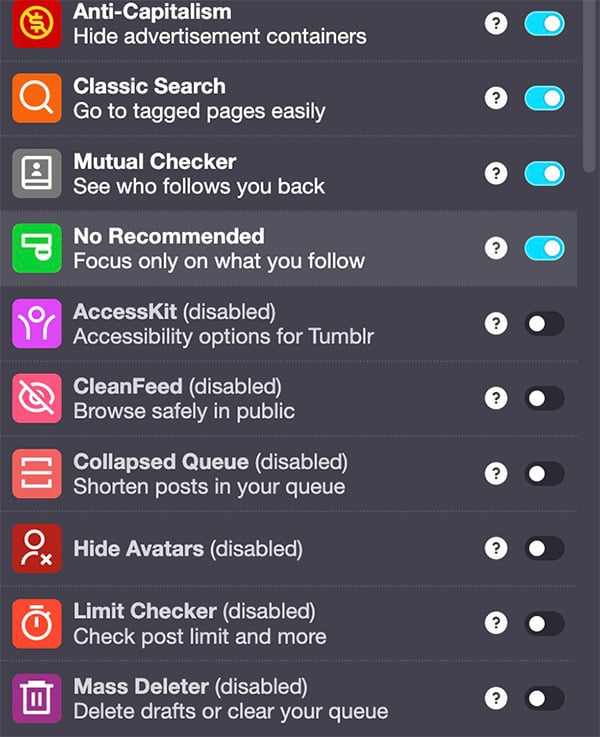Turn on Mass Deleter
The width and height of the screenshot is (600, 737).
pyautogui.click(x=544, y=698)
